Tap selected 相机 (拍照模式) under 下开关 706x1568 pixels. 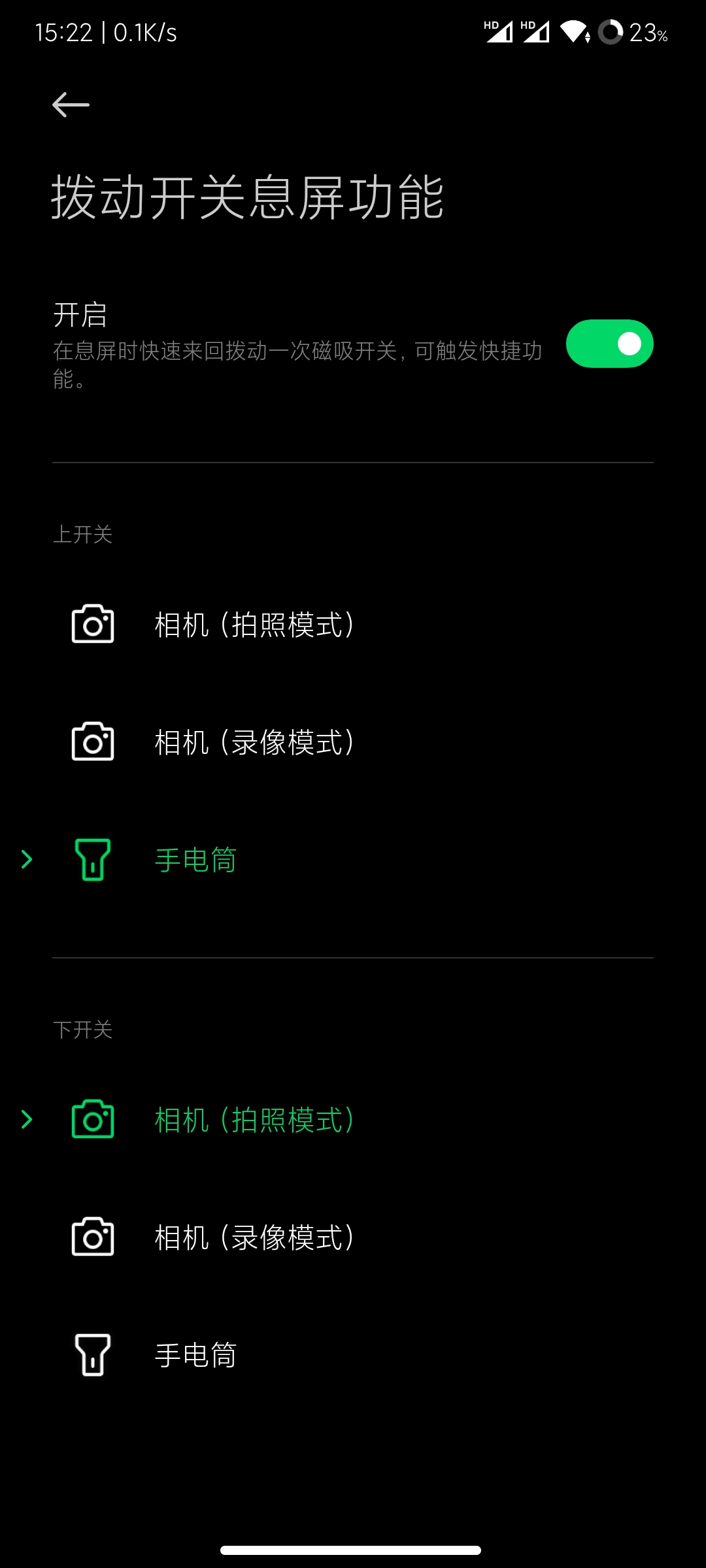[254, 1120]
